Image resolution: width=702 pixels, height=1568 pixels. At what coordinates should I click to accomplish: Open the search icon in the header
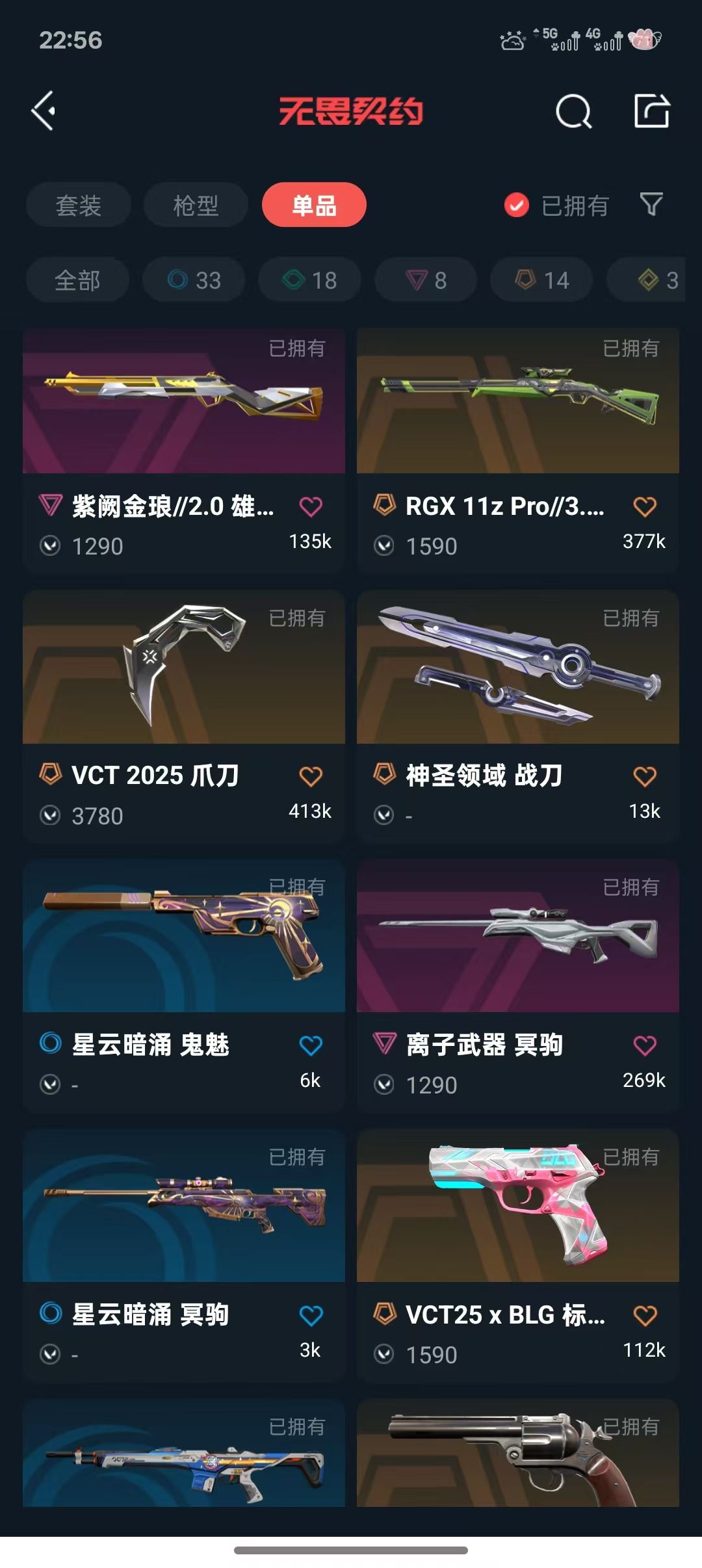point(574,111)
